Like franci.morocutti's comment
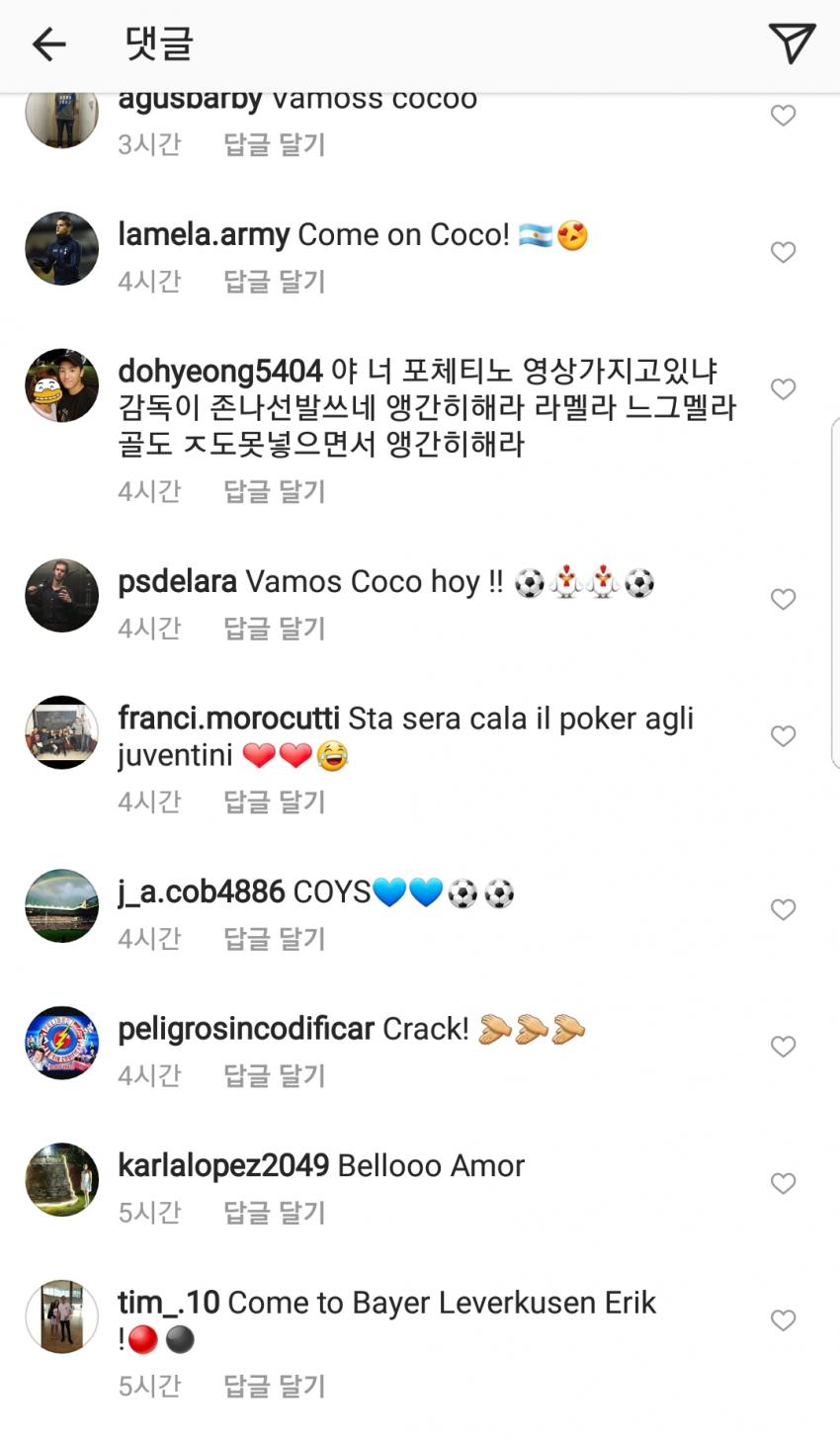Screen dimensions: 840x1440 783,736
